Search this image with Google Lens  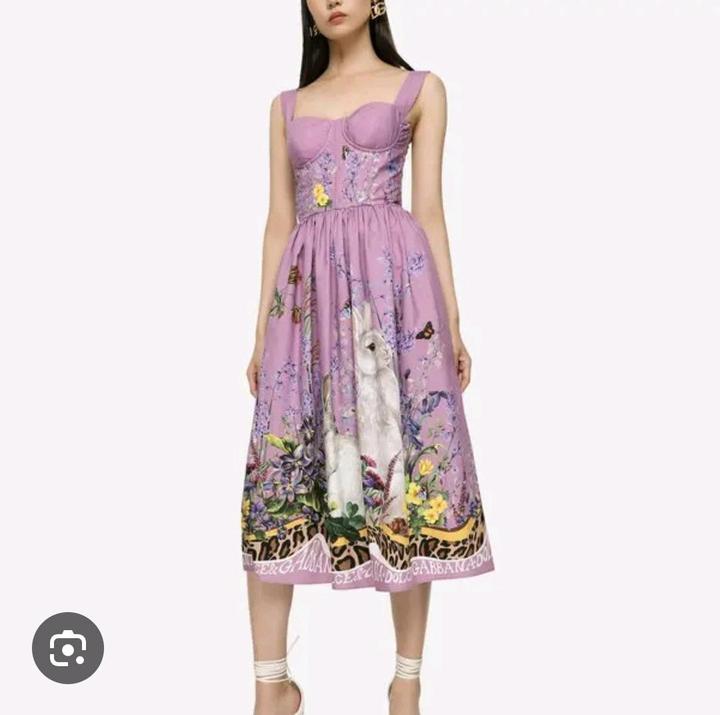coord(68,648)
